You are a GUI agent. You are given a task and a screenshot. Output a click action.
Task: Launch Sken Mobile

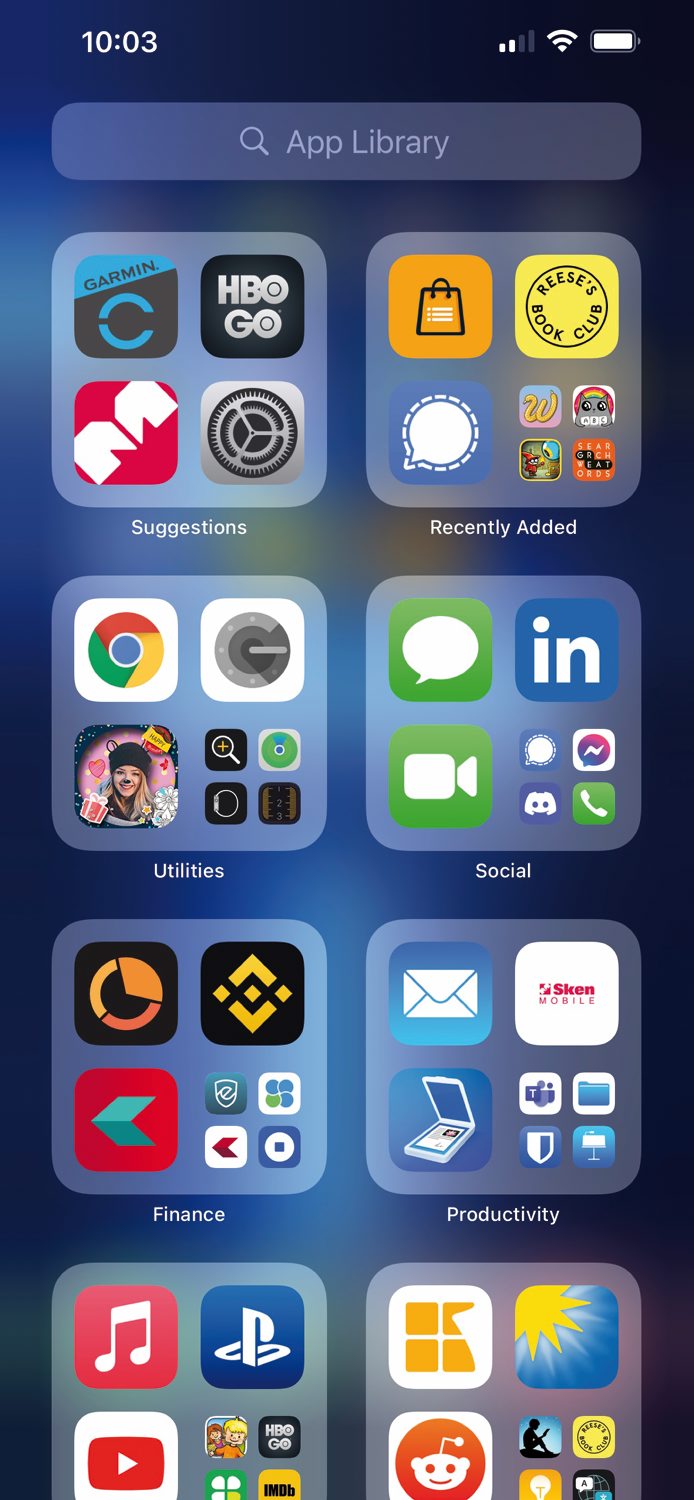pos(567,993)
